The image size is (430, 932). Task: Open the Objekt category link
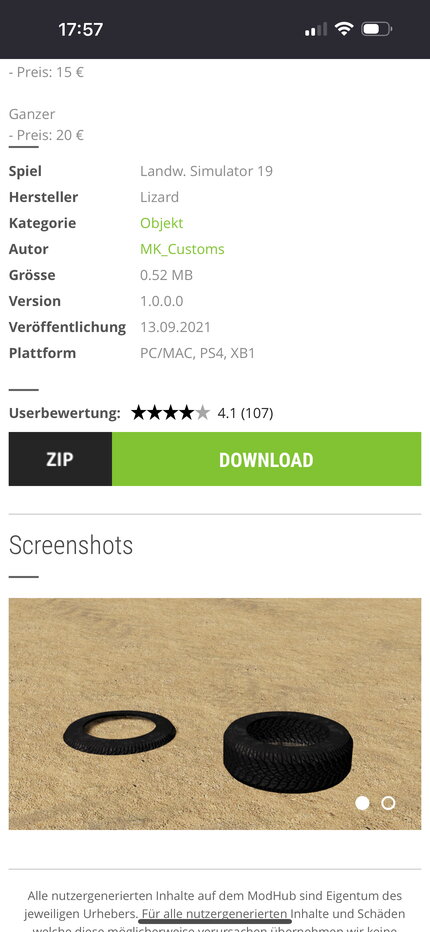pos(161,223)
